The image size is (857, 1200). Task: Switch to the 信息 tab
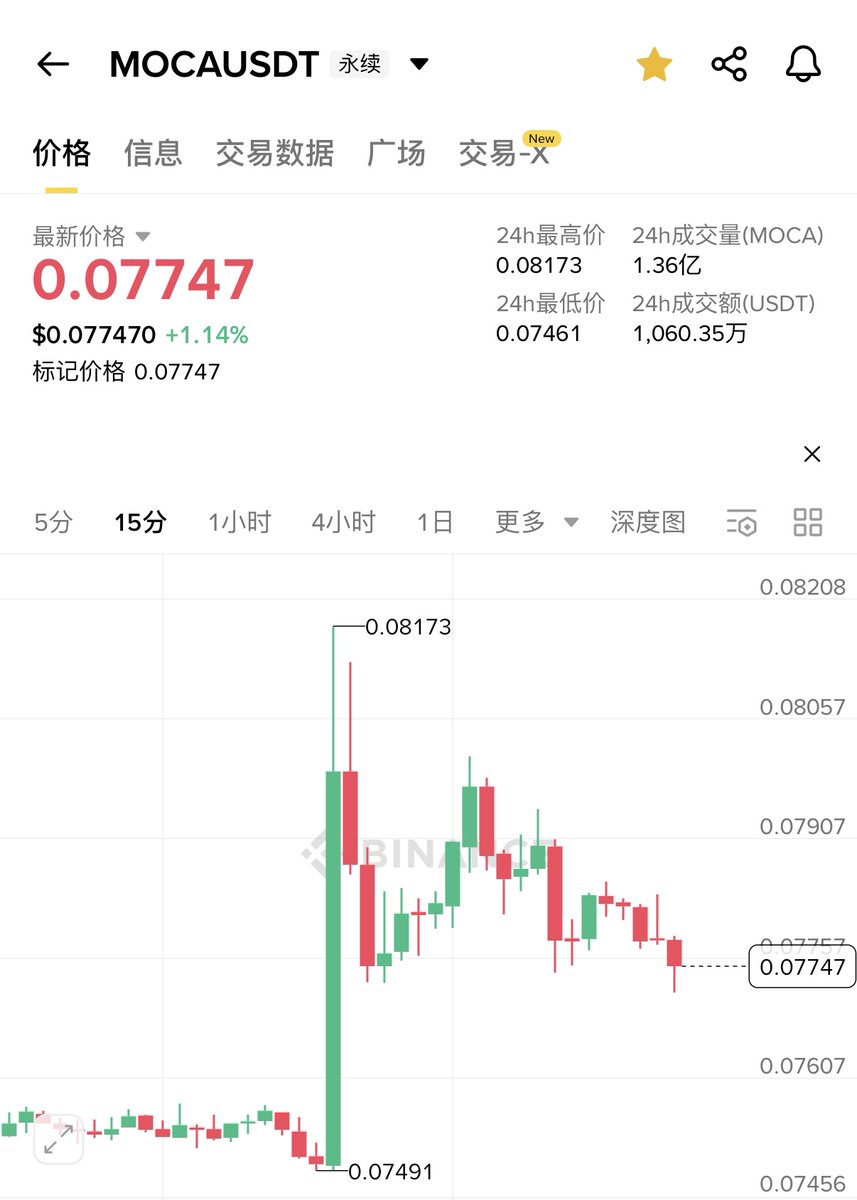click(153, 153)
